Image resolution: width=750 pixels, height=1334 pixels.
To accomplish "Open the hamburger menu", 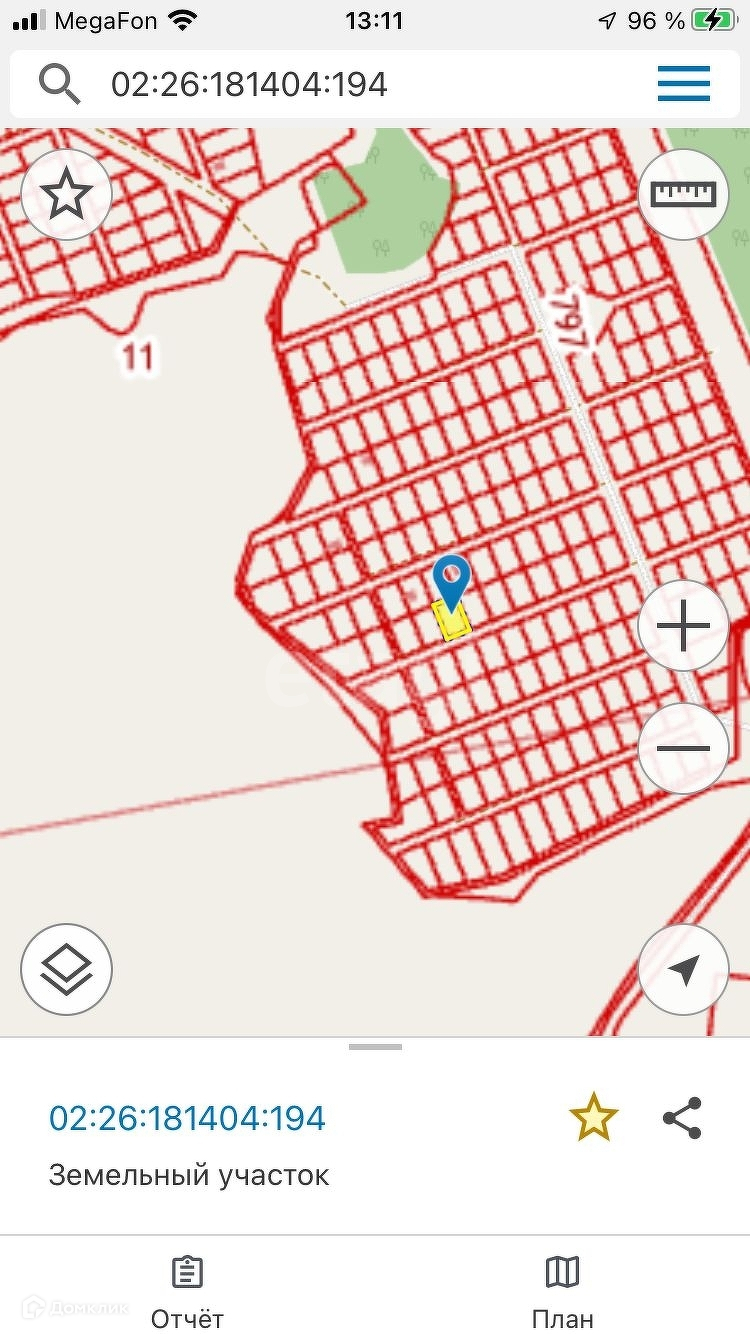I will coord(684,84).
